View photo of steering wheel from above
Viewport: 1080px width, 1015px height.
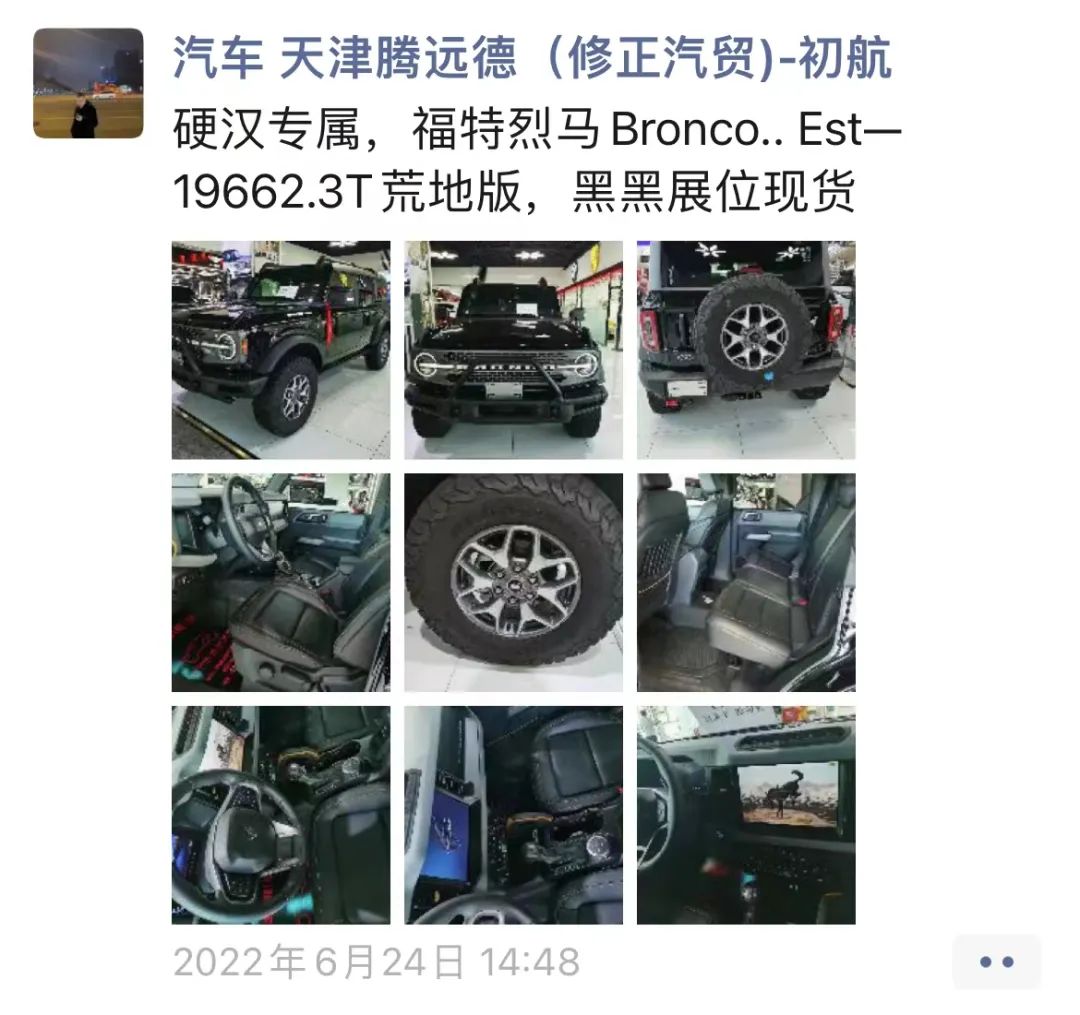[x=281, y=814]
